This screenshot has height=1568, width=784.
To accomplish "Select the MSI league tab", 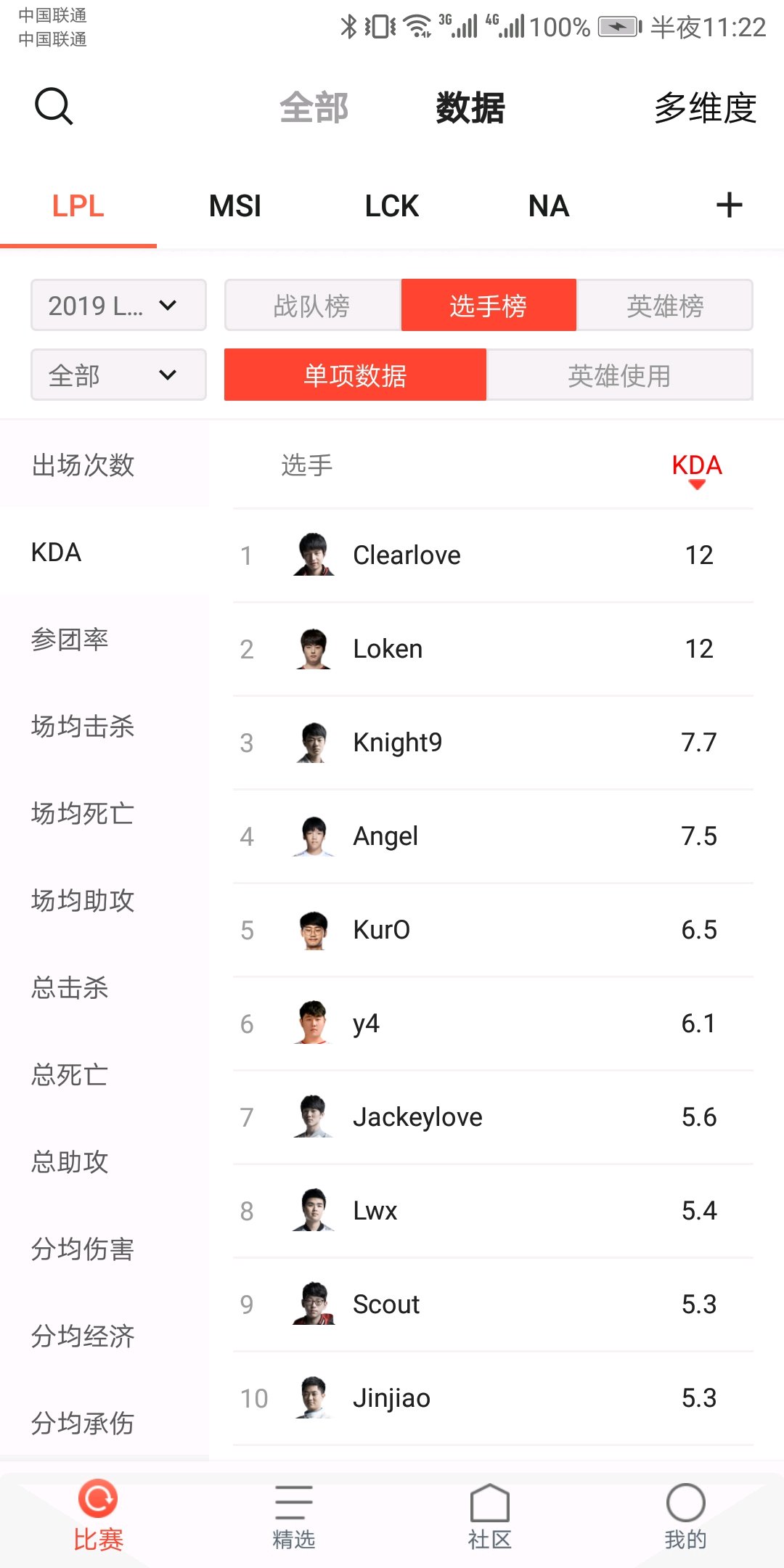I will pyautogui.click(x=235, y=206).
